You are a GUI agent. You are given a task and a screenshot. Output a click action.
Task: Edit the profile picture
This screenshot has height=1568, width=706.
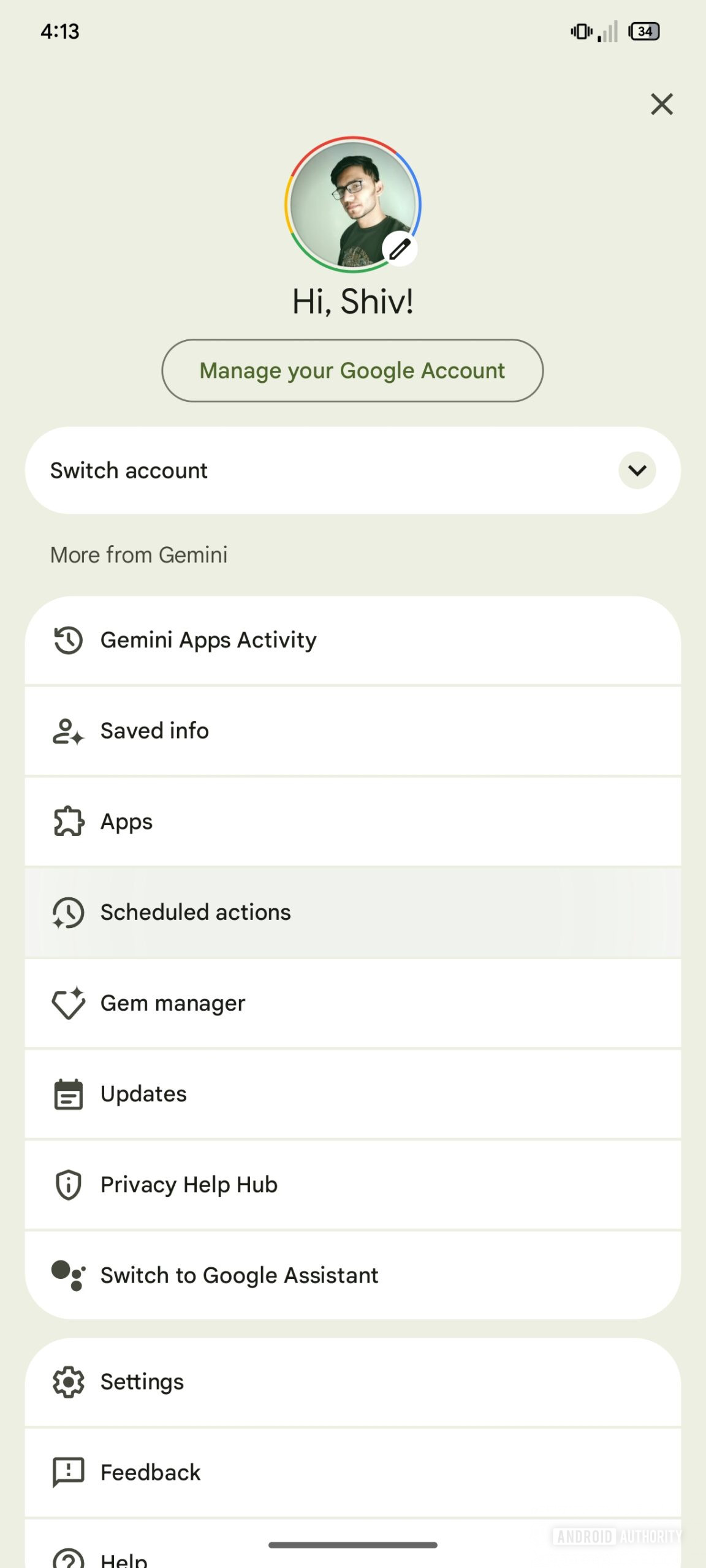[400, 249]
